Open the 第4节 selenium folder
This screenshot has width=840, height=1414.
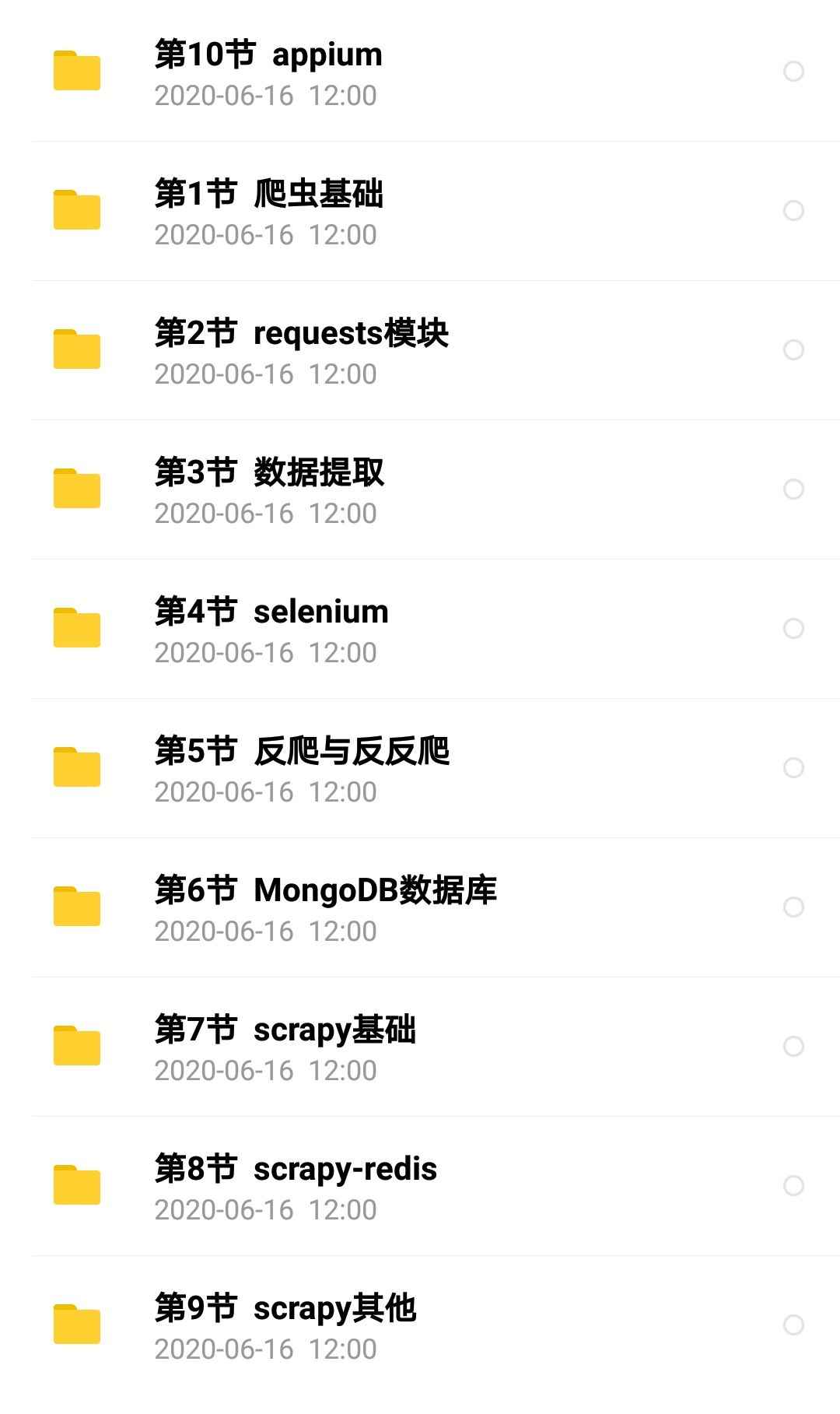(271, 629)
